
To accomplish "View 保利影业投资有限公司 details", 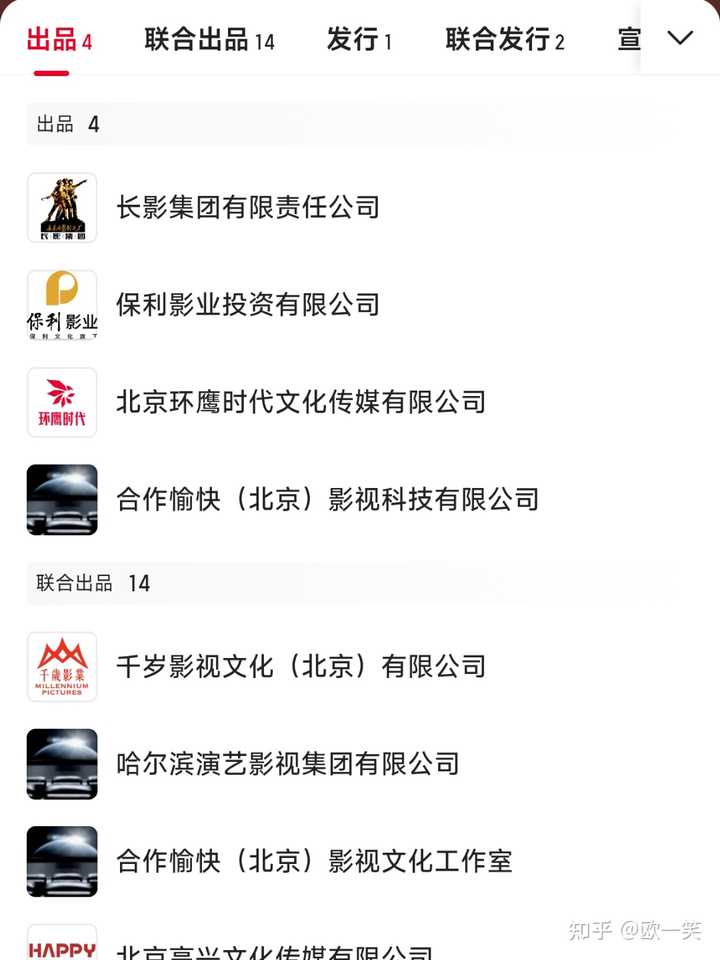I will click(x=248, y=304).
